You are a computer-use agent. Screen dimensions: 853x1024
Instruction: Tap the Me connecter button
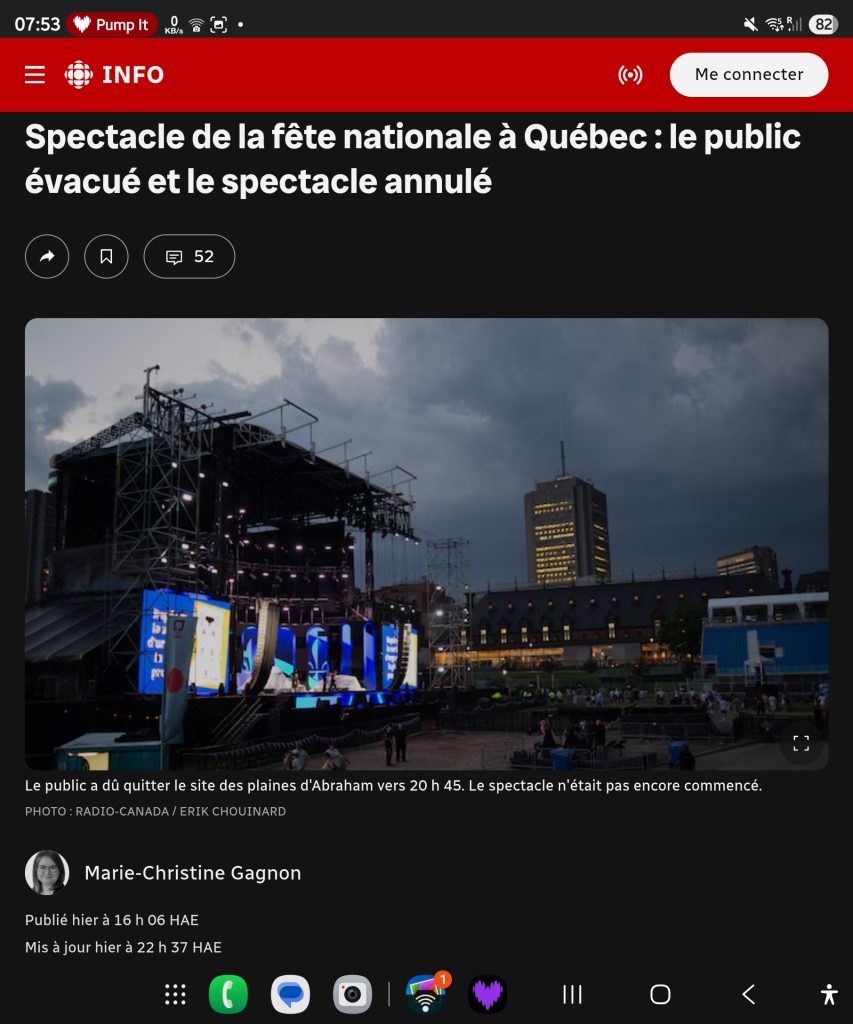pos(749,75)
